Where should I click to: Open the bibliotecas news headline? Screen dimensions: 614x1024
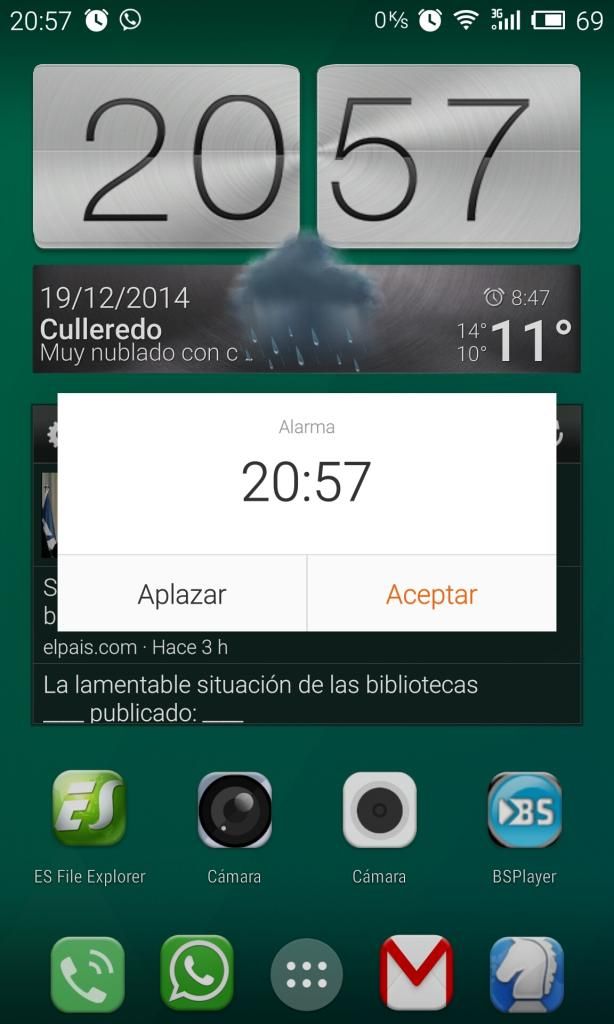pos(260,686)
